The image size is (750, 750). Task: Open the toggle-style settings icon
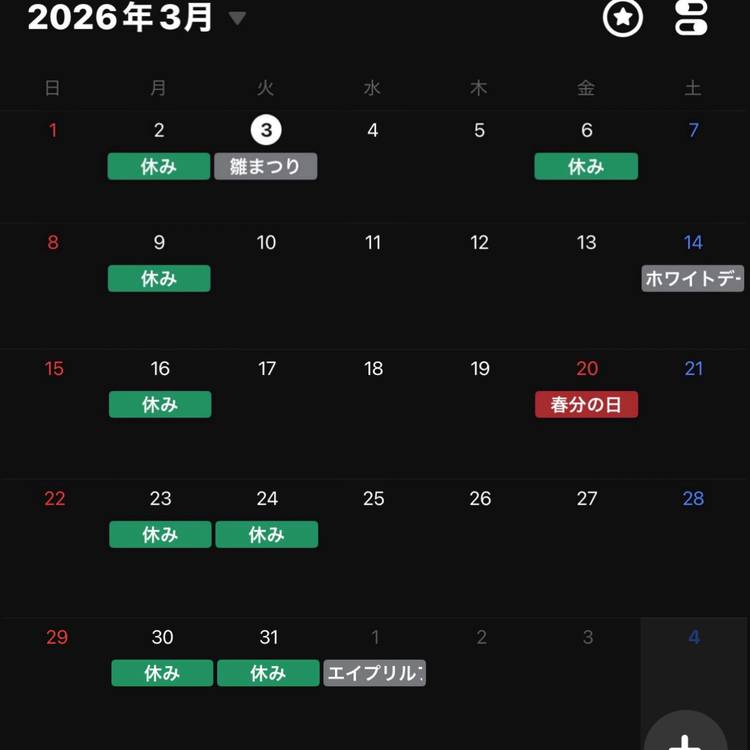click(x=691, y=17)
